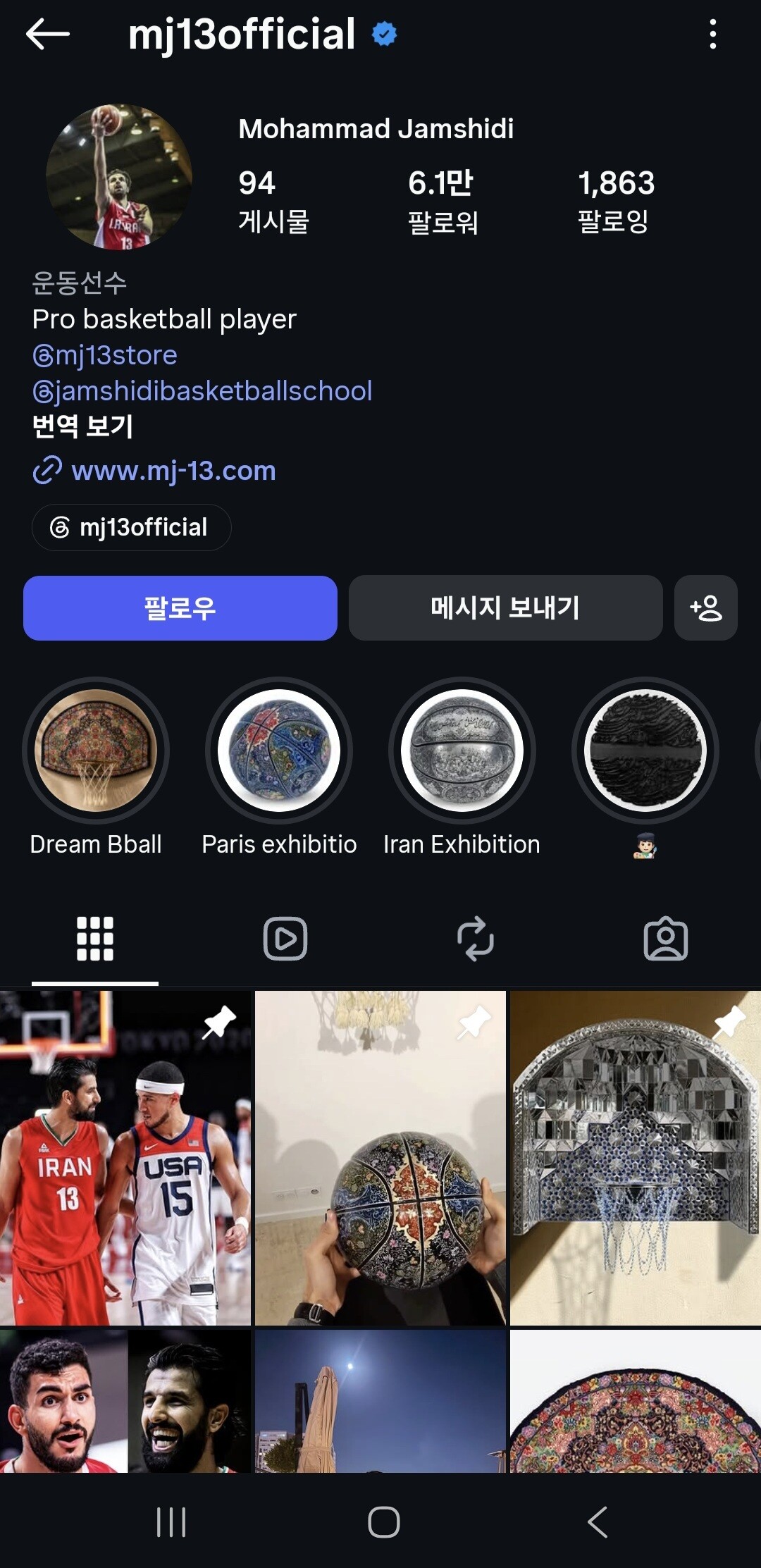Image resolution: width=761 pixels, height=1568 pixels.
Task: Visit @jamshidibasketballschool from the bio
Action: [x=202, y=391]
